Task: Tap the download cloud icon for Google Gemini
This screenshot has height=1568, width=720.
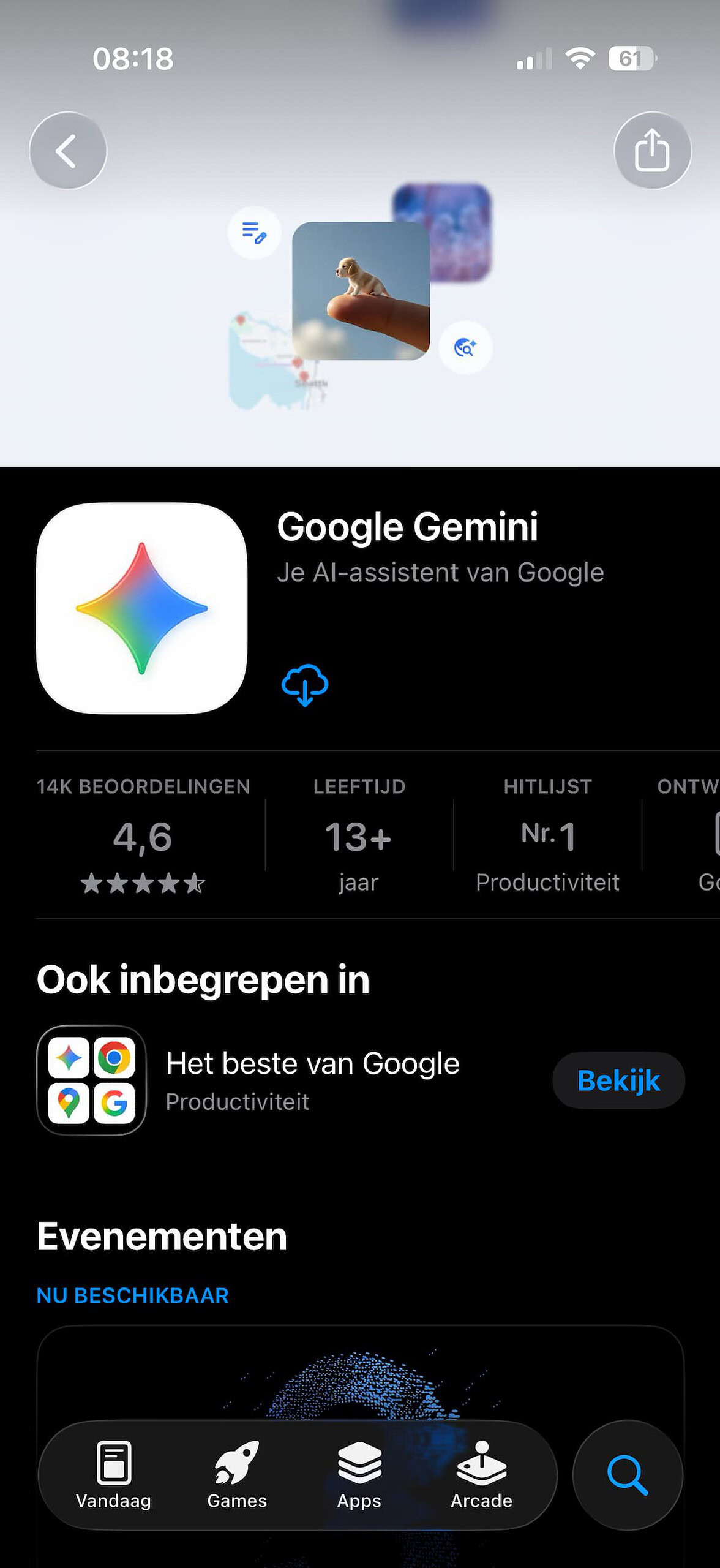Action: 304,685
